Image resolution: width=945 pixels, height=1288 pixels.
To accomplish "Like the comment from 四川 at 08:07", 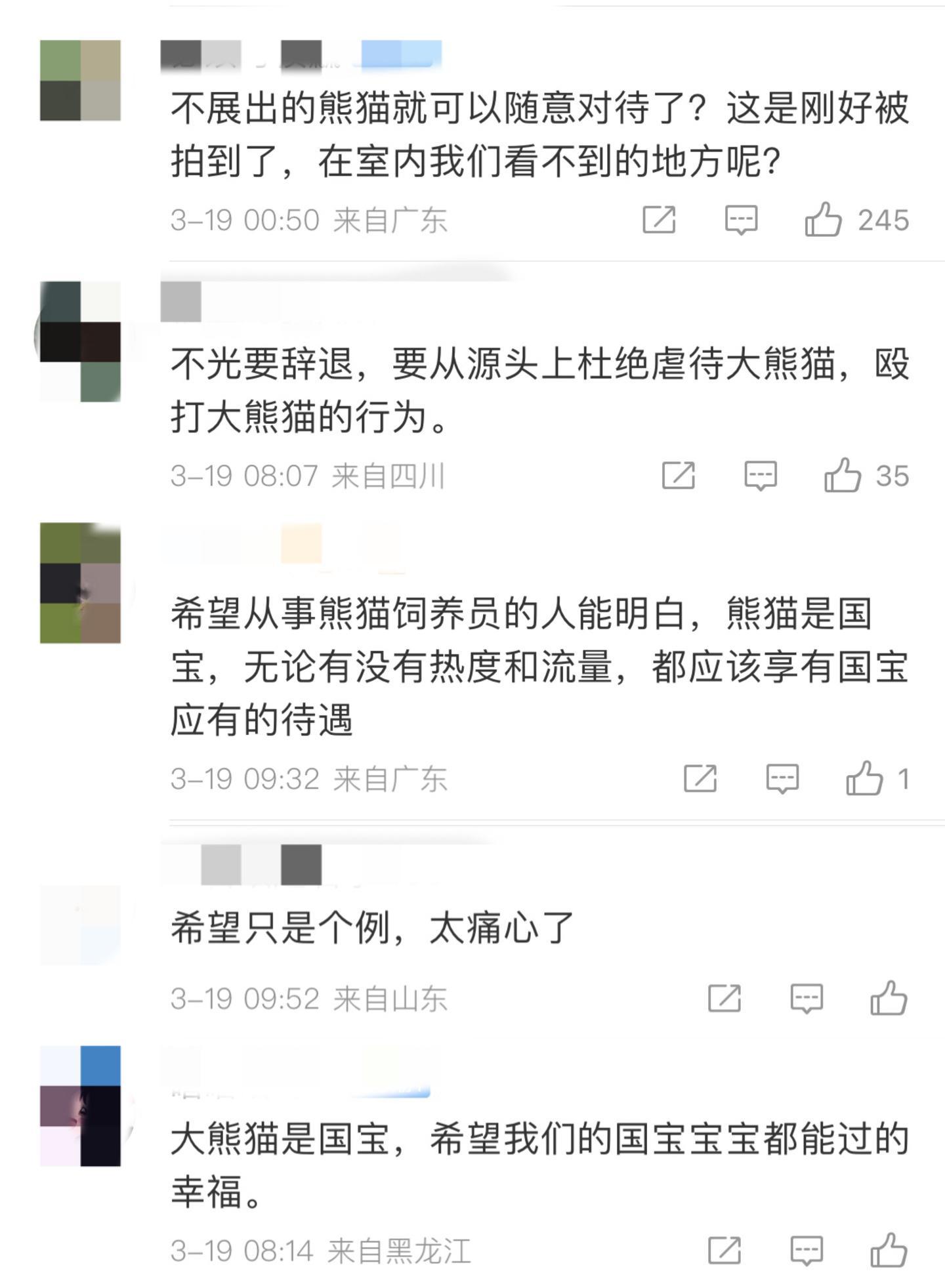I will point(843,476).
